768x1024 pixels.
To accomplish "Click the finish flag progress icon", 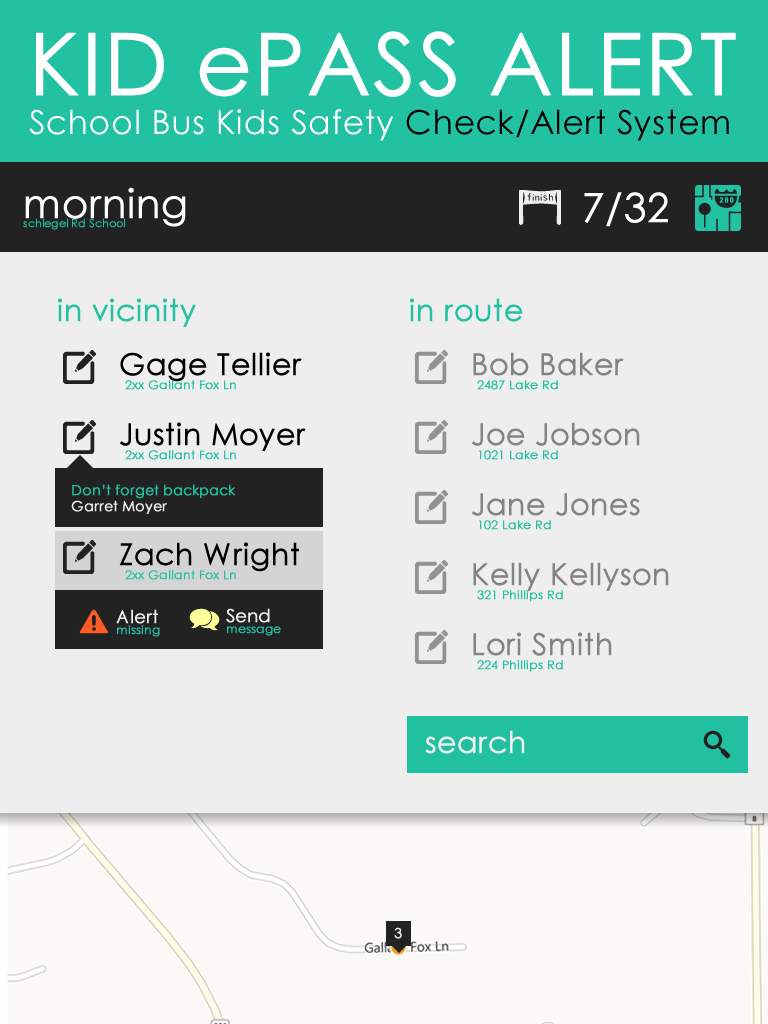I will click(540, 205).
